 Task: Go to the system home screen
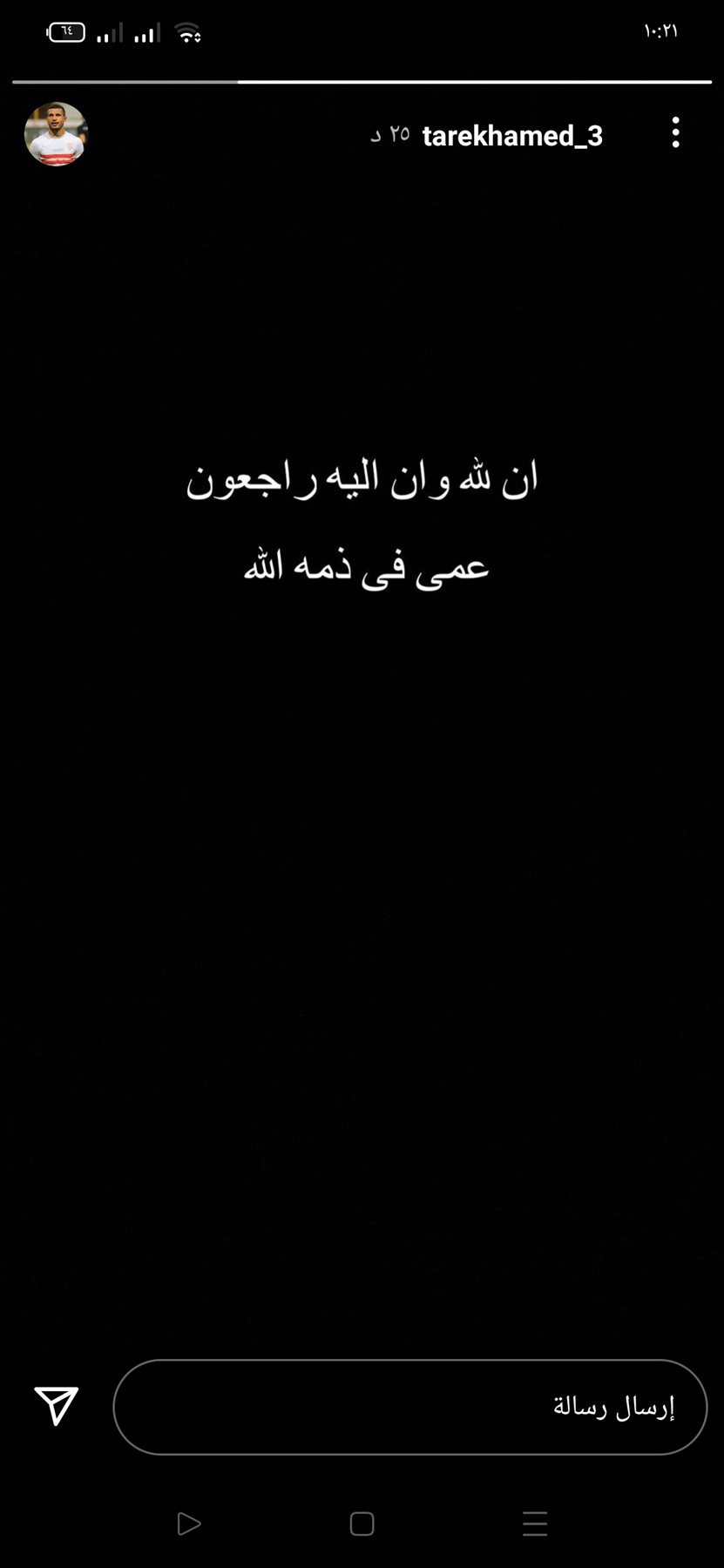(x=362, y=1524)
